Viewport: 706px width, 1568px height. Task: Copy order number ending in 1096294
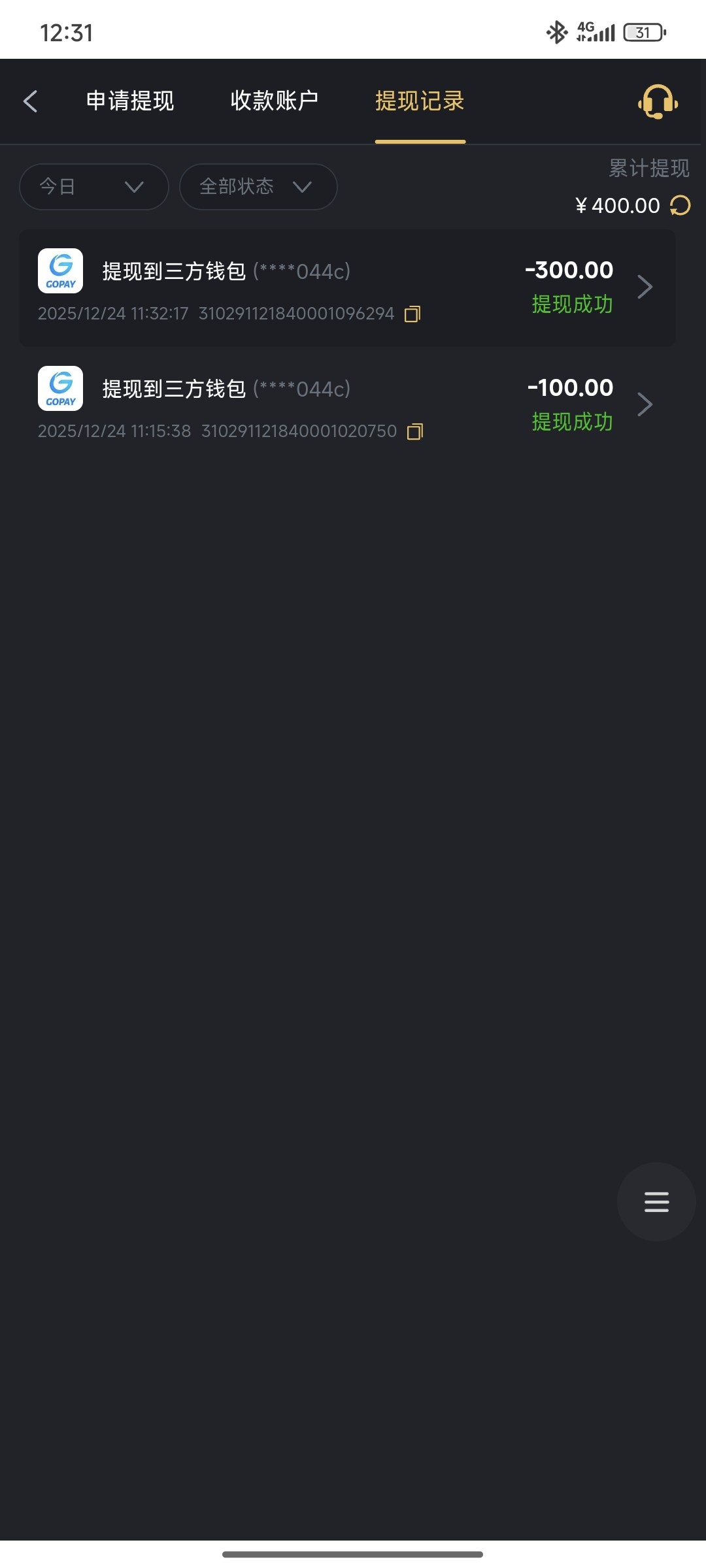tap(412, 314)
